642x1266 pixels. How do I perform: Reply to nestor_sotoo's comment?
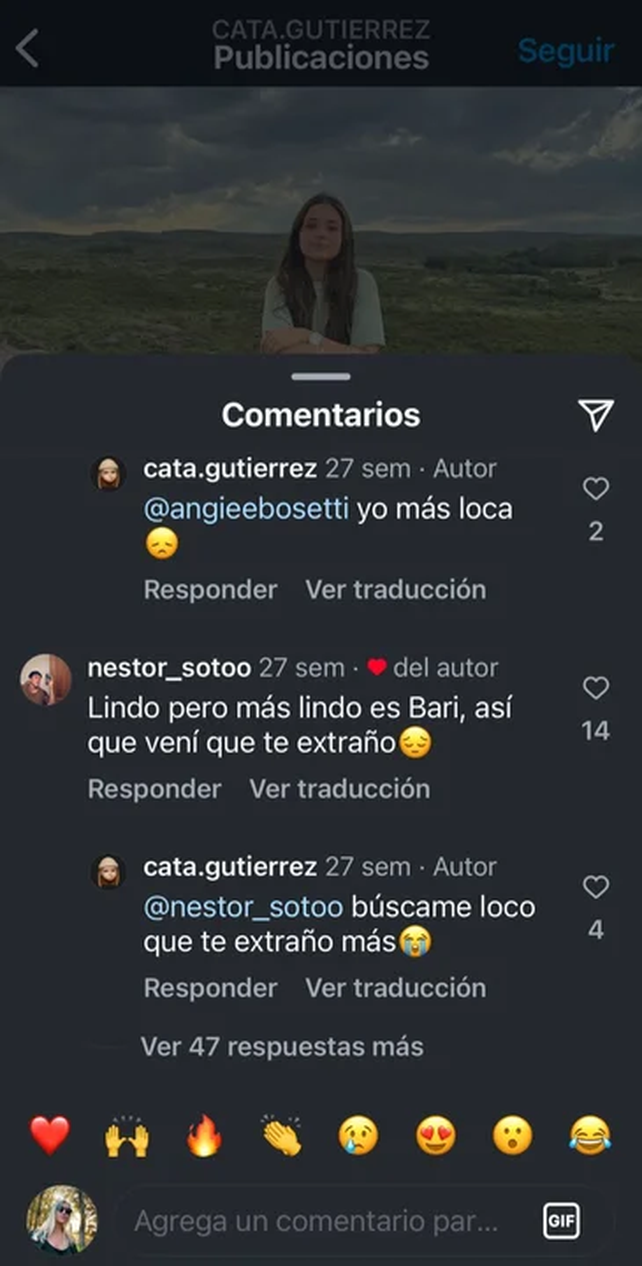click(x=155, y=788)
